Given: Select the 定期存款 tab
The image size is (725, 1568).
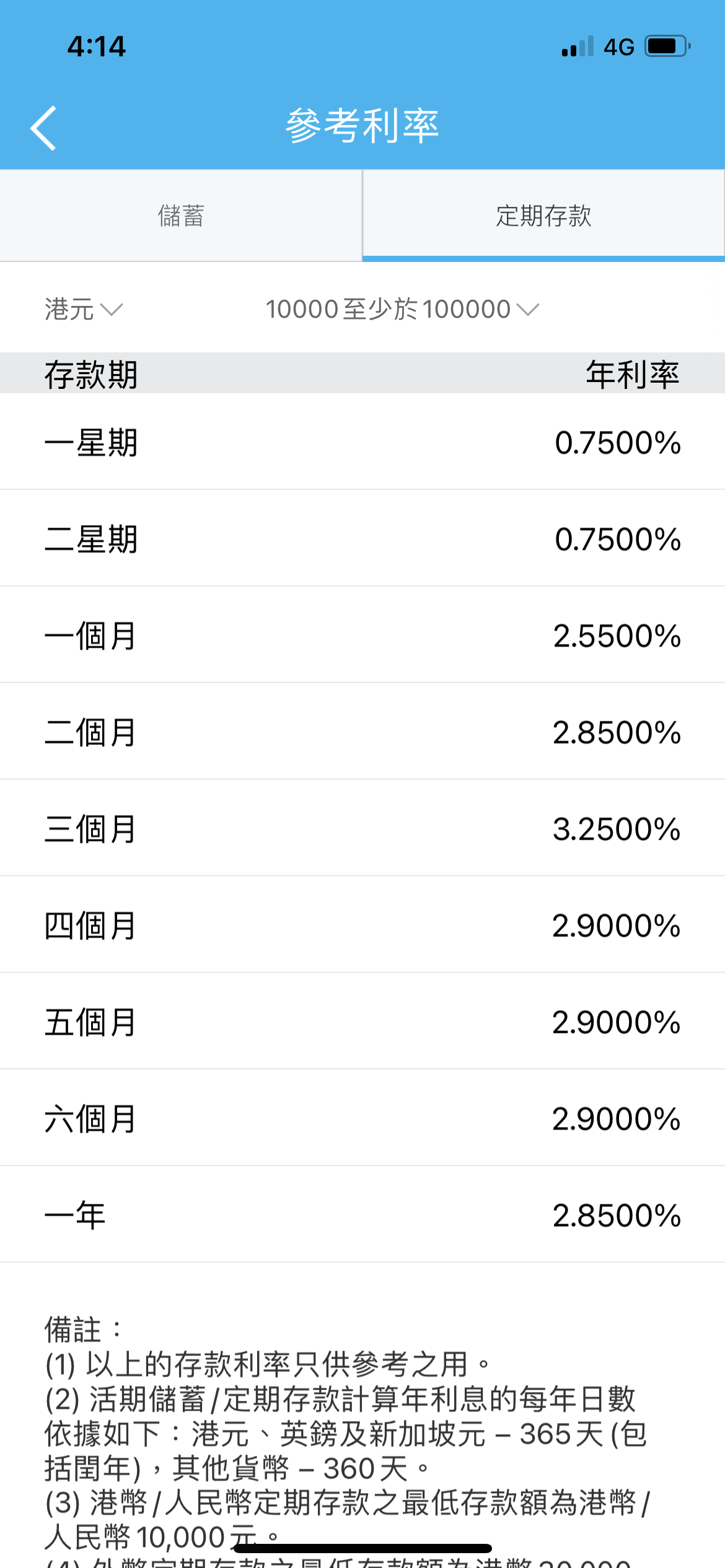Looking at the screenshot, I should [543, 216].
